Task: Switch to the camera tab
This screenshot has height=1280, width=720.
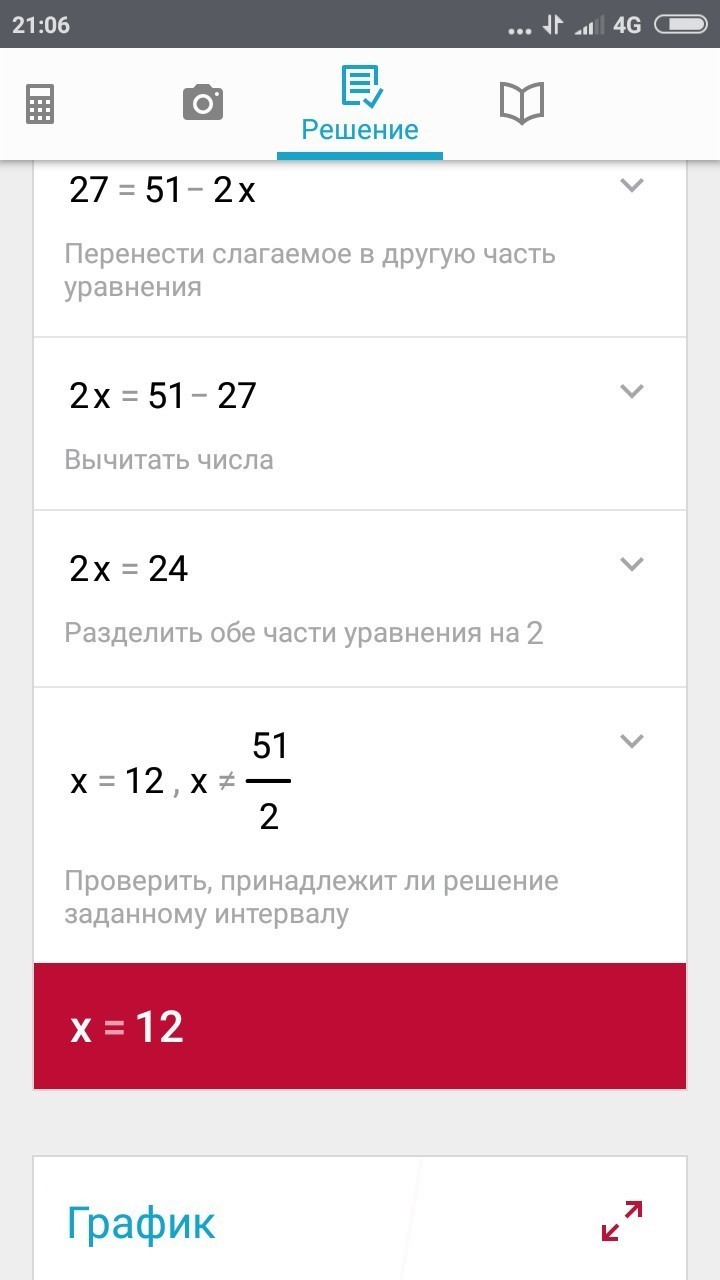Action: click(202, 103)
